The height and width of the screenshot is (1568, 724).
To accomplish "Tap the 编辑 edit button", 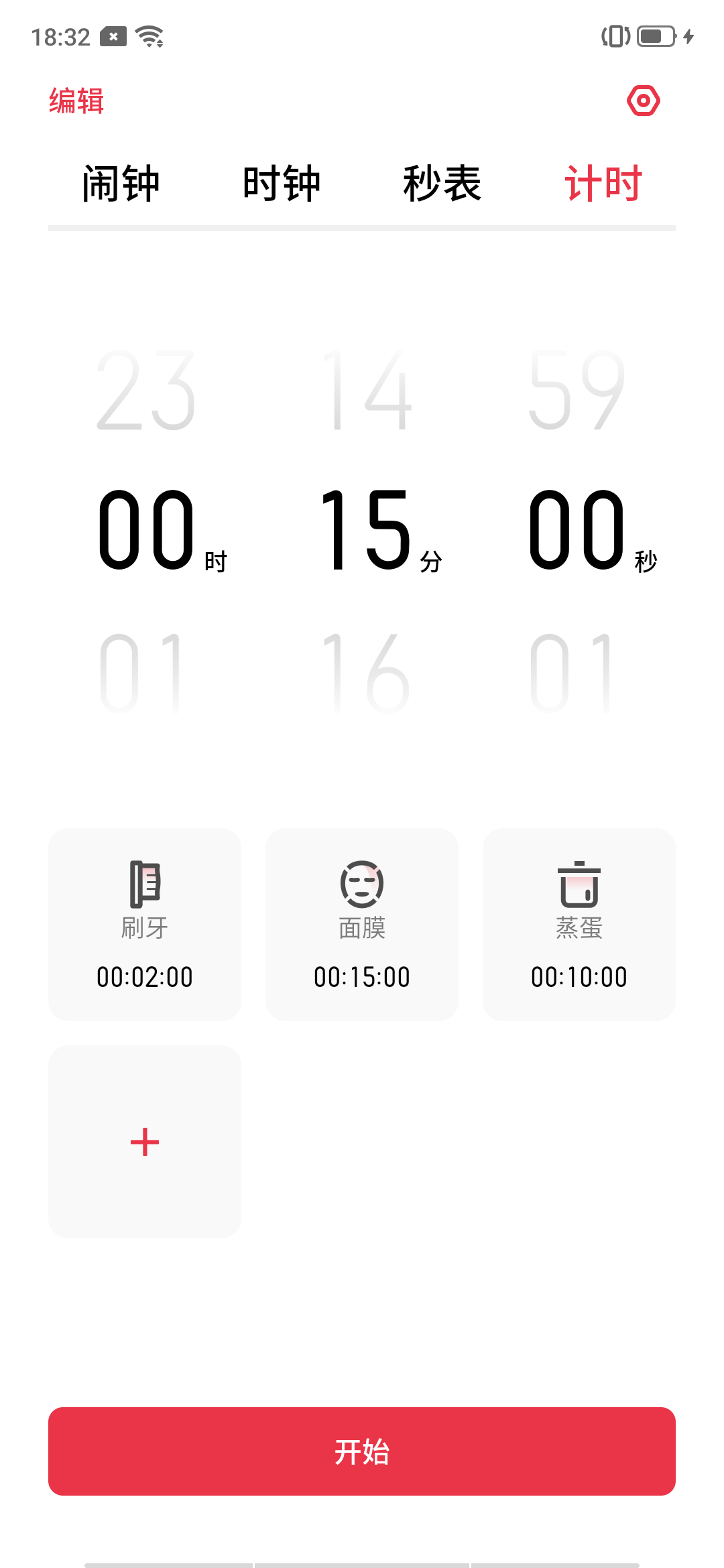I will click(76, 101).
